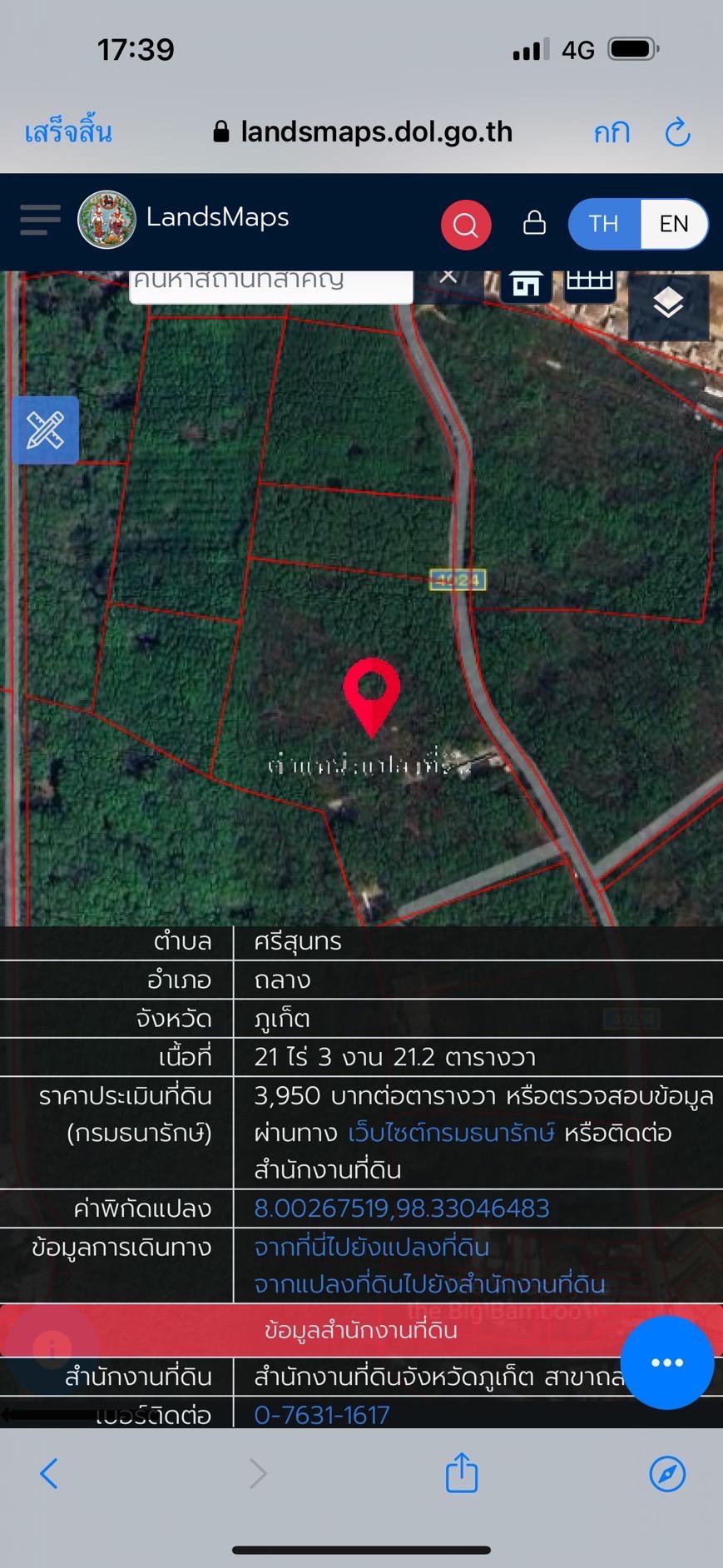This screenshot has height=1568, width=723.
Task: Switch the language to EN
Action: click(x=674, y=224)
